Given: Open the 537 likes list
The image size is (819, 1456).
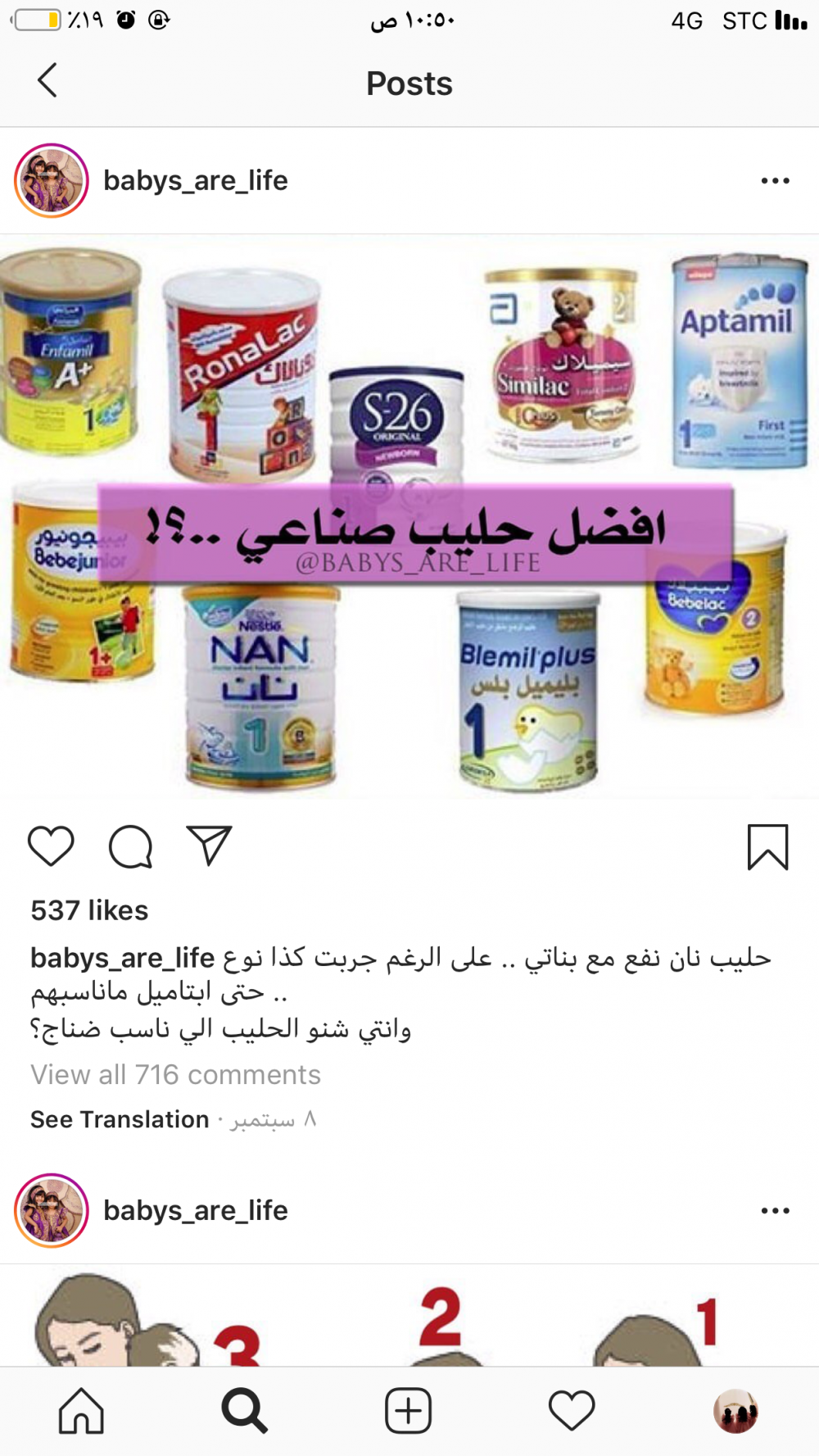Looking at the screenshot, I should pos(89,910).
